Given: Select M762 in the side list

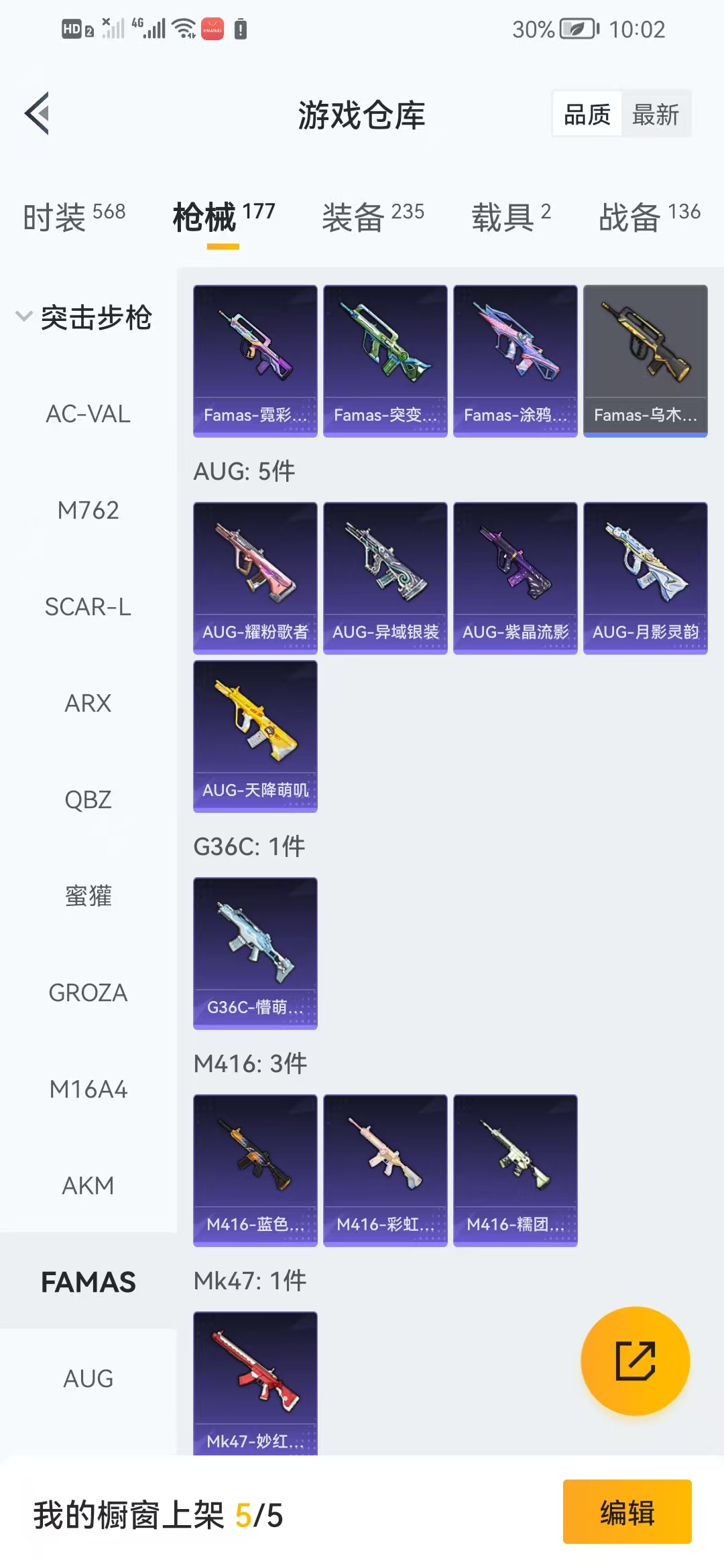Looking at the screenshot, I should pos(88,511).
